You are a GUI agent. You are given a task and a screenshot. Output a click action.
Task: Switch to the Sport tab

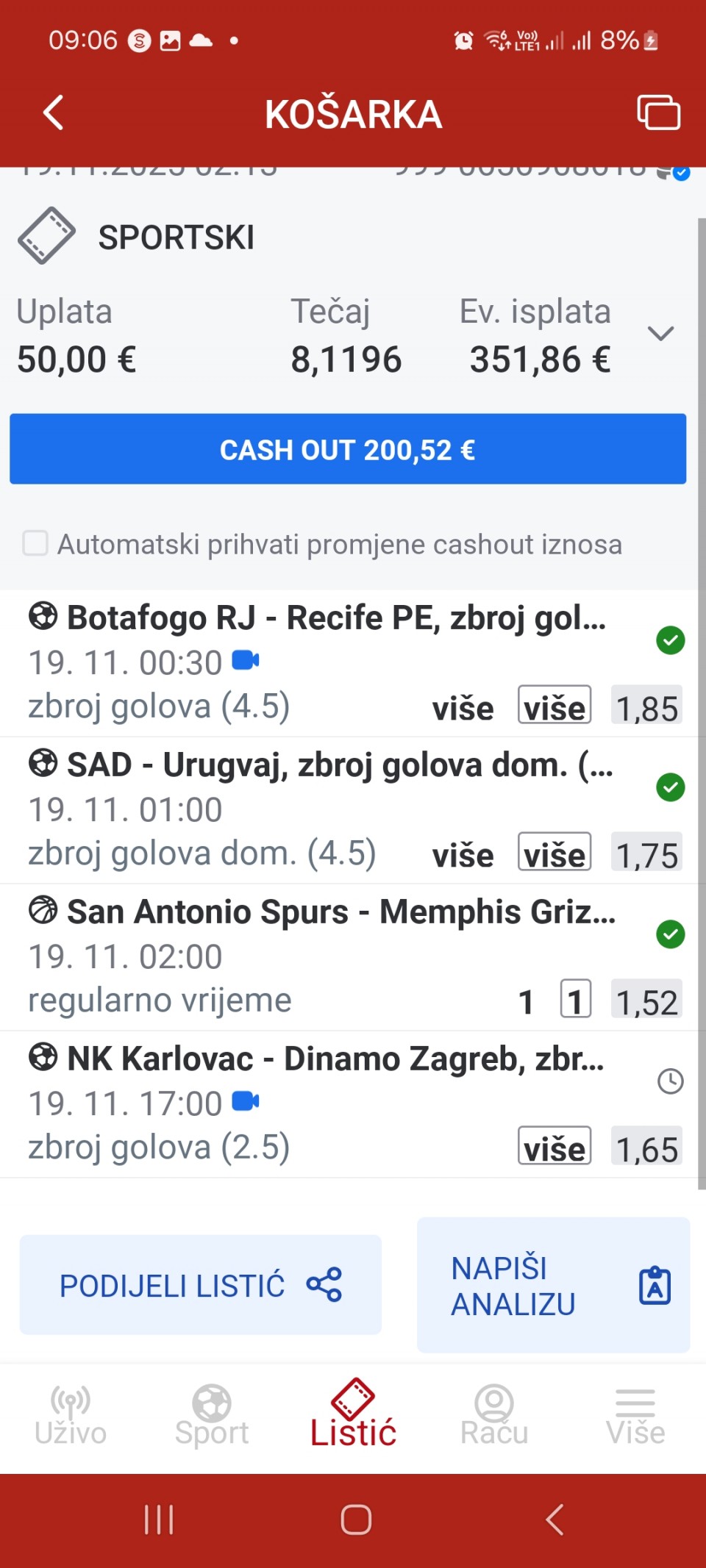[212, 1417]
